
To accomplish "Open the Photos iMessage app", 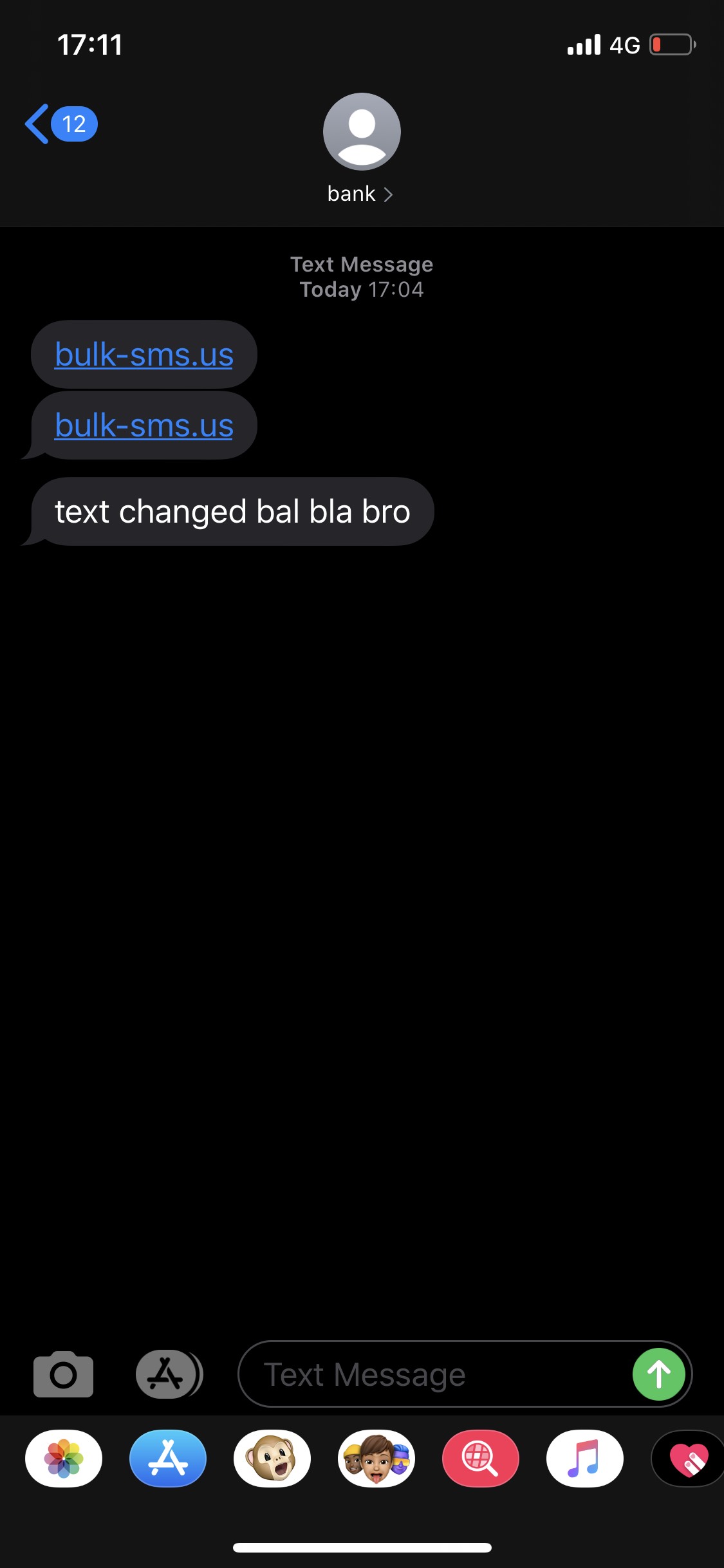I will coord(64,1459).
